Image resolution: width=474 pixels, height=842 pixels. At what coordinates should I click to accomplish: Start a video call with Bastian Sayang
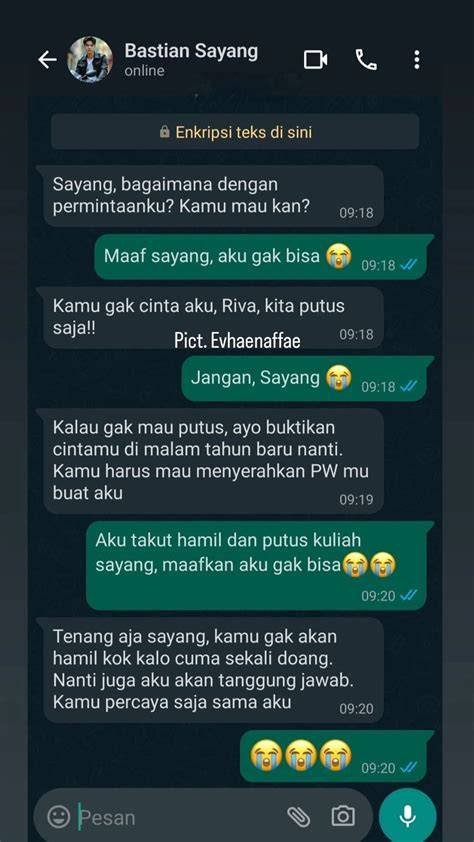coord(316,60)
